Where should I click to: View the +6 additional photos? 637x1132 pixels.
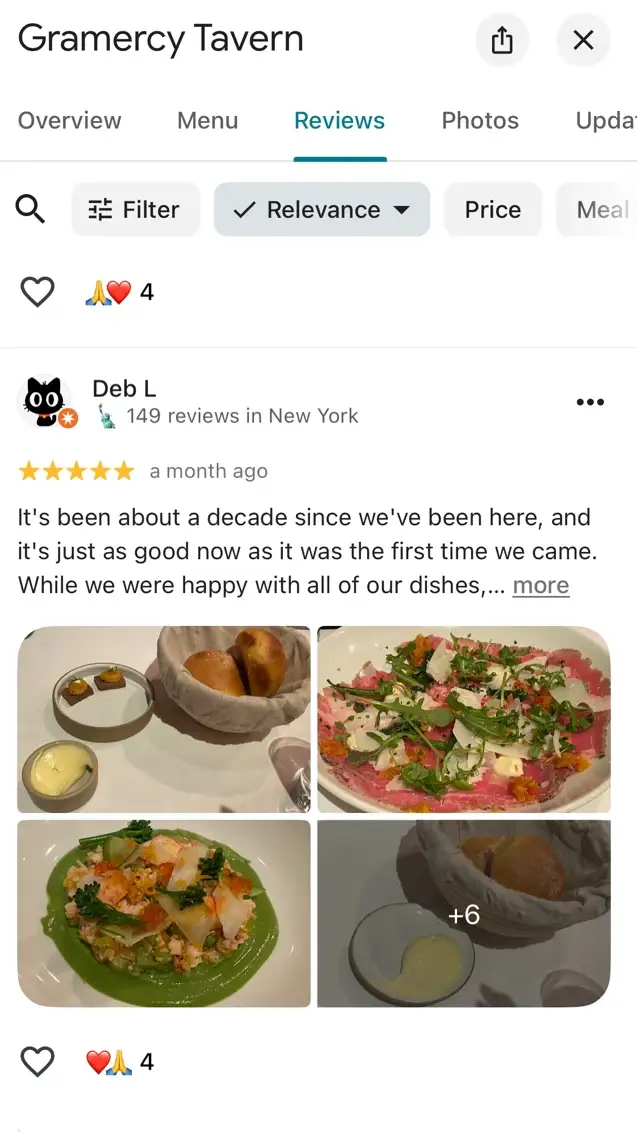tap(463, 913)
